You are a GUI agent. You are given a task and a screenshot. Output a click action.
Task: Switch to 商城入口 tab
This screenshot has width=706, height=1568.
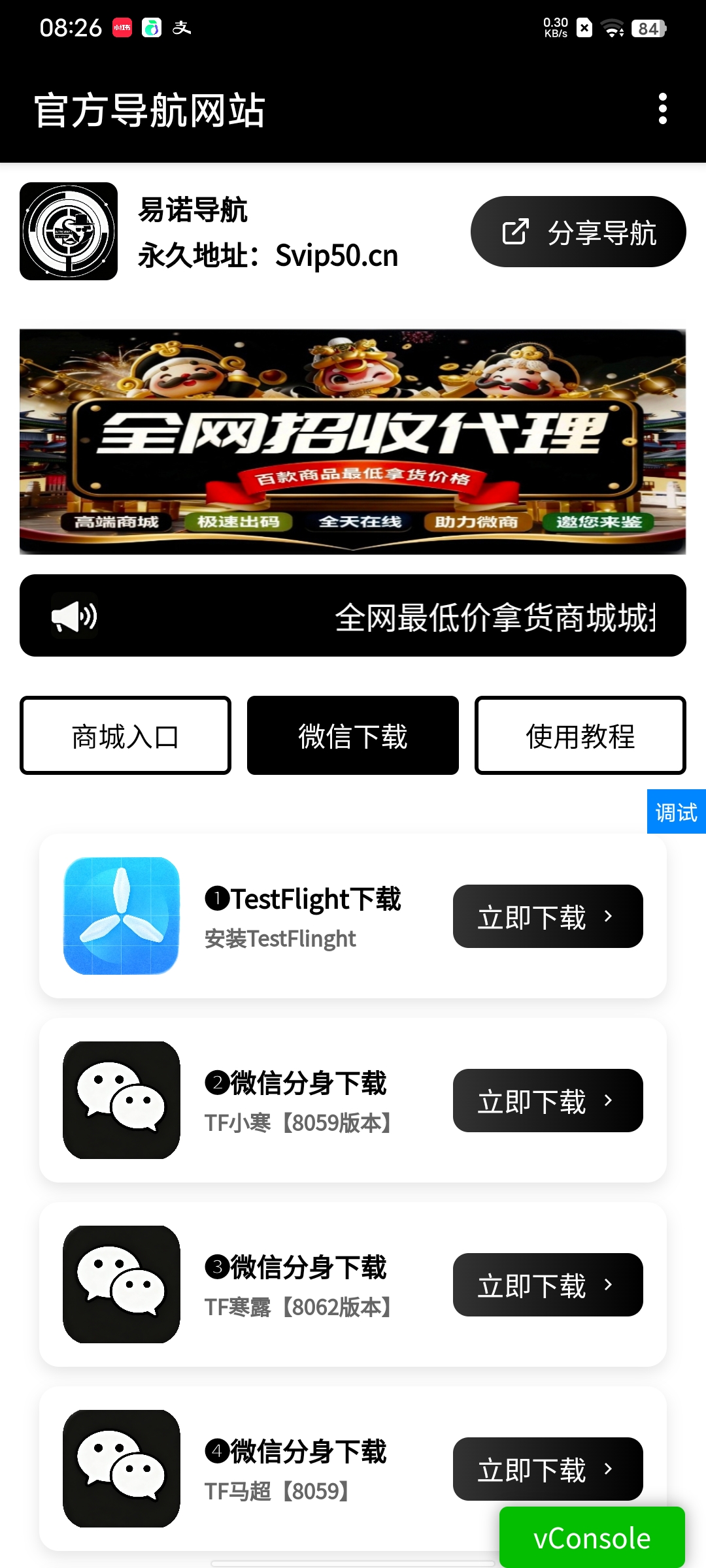126,736
